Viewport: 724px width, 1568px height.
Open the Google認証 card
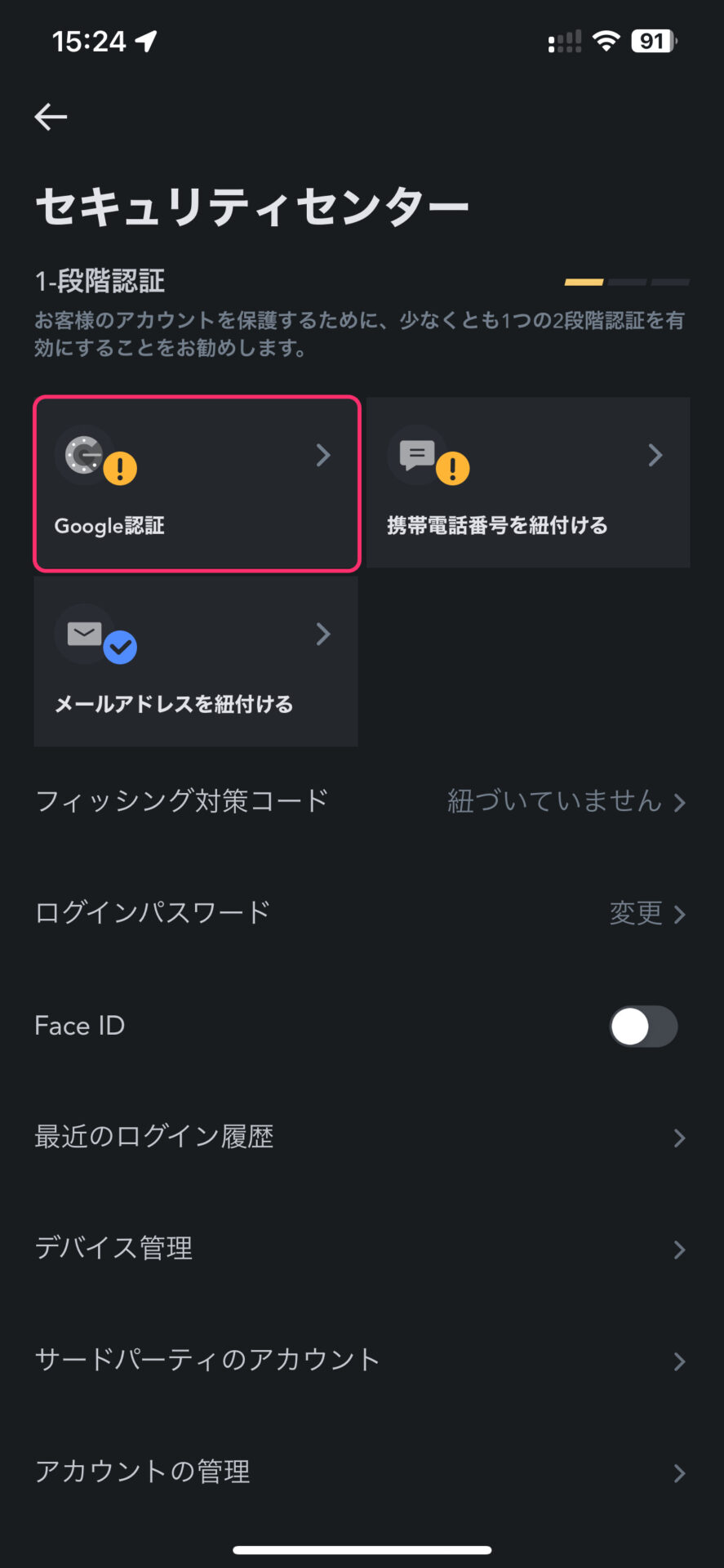point(197,483)
